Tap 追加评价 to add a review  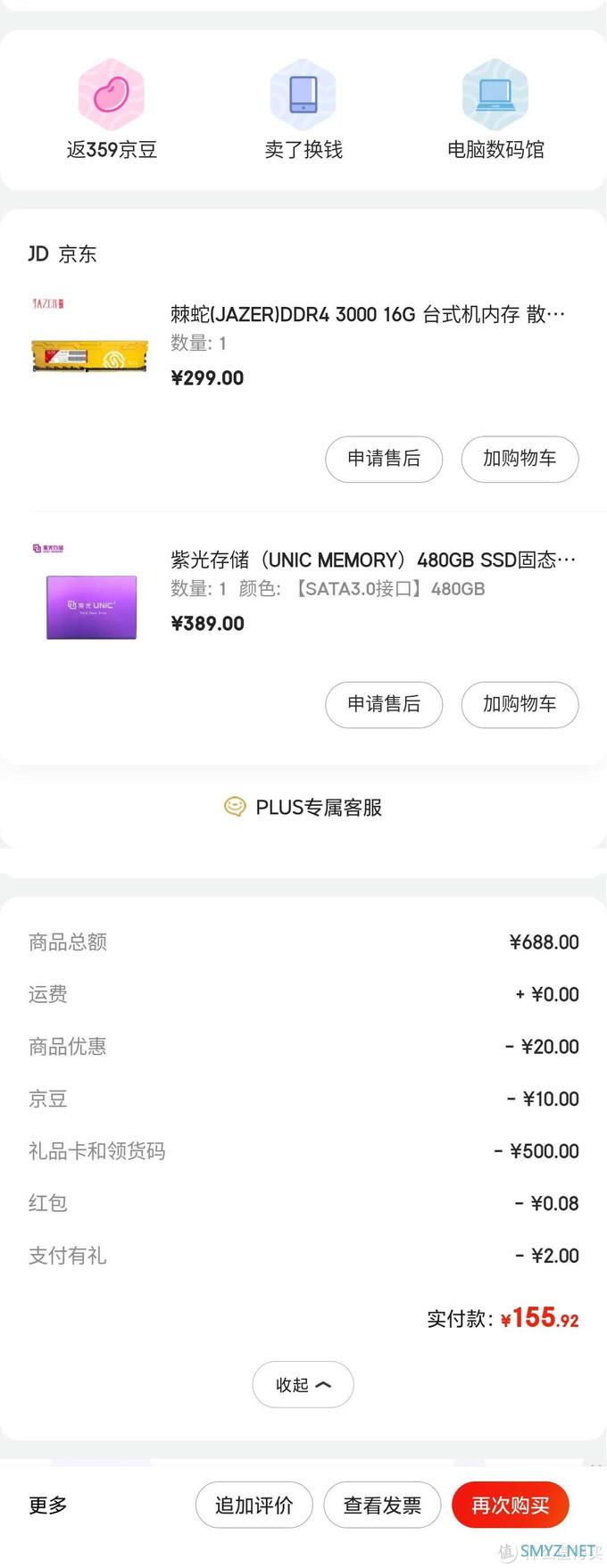(254, 1506)
